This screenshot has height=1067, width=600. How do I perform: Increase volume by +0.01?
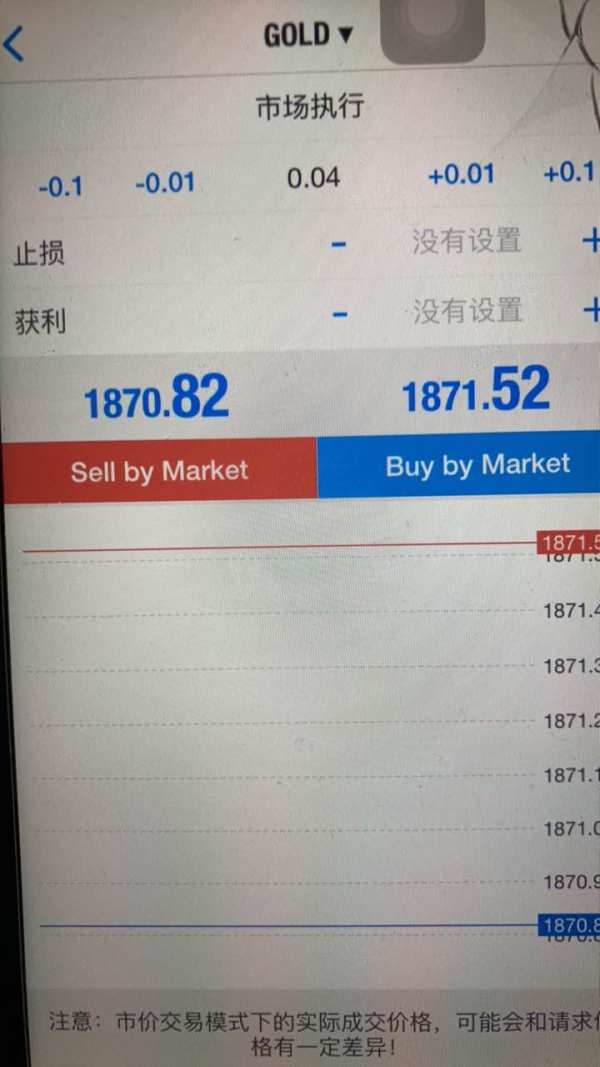pyautogui.click(x=461, y=175)
